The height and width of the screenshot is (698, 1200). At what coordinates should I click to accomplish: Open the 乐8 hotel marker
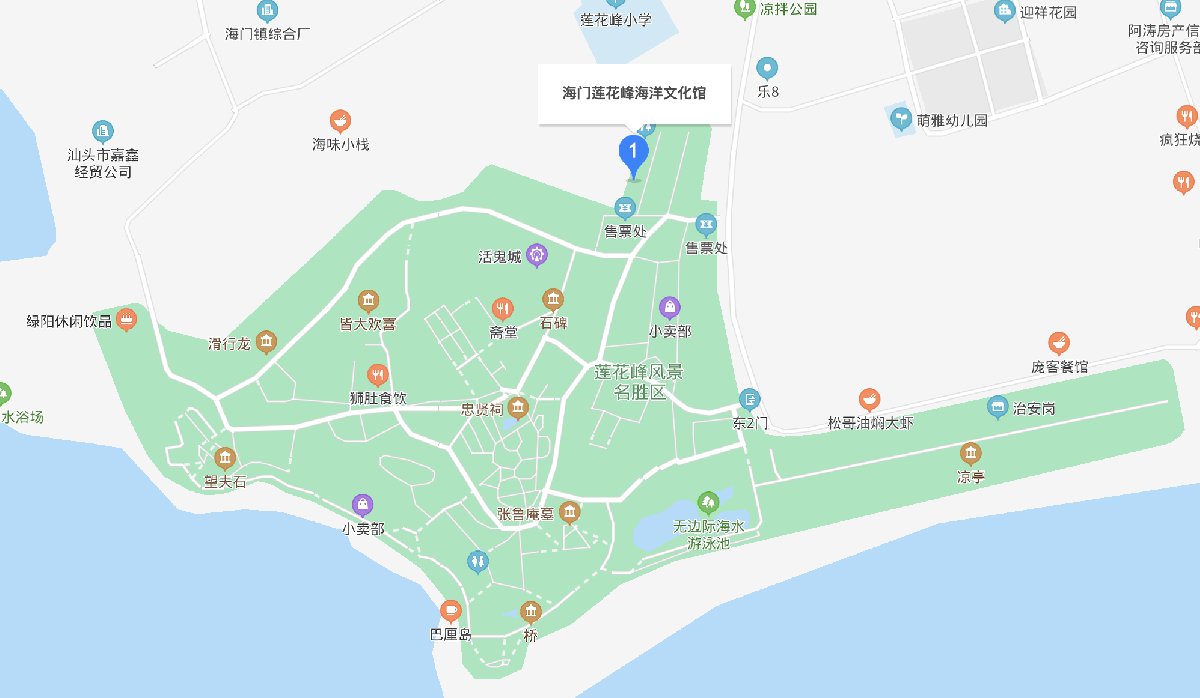[767, 69]
